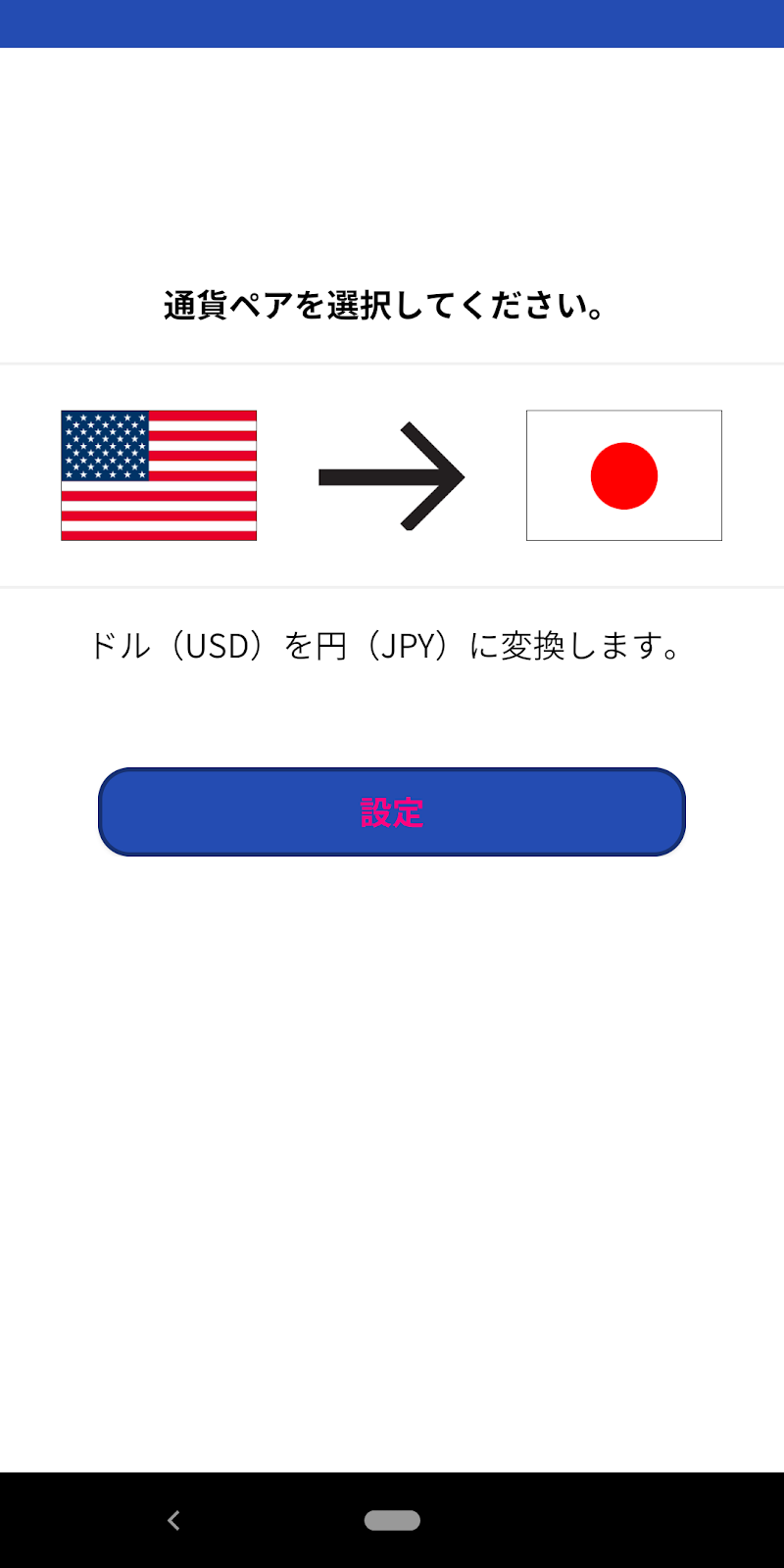Tap the 設定 button

(392, 811)
